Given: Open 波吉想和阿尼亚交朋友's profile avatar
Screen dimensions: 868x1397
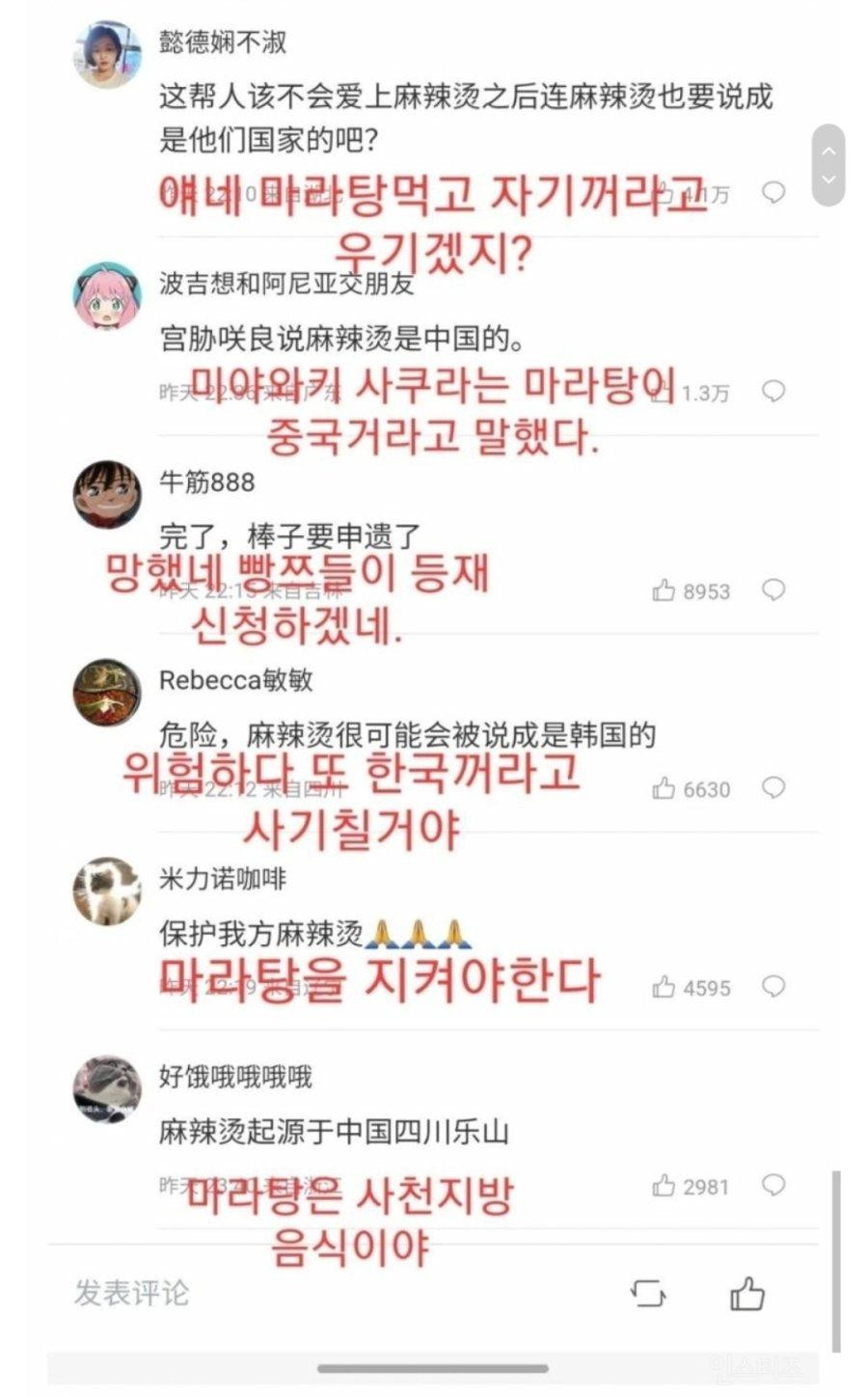Looking at the screenshot, I should click(107, 294).
